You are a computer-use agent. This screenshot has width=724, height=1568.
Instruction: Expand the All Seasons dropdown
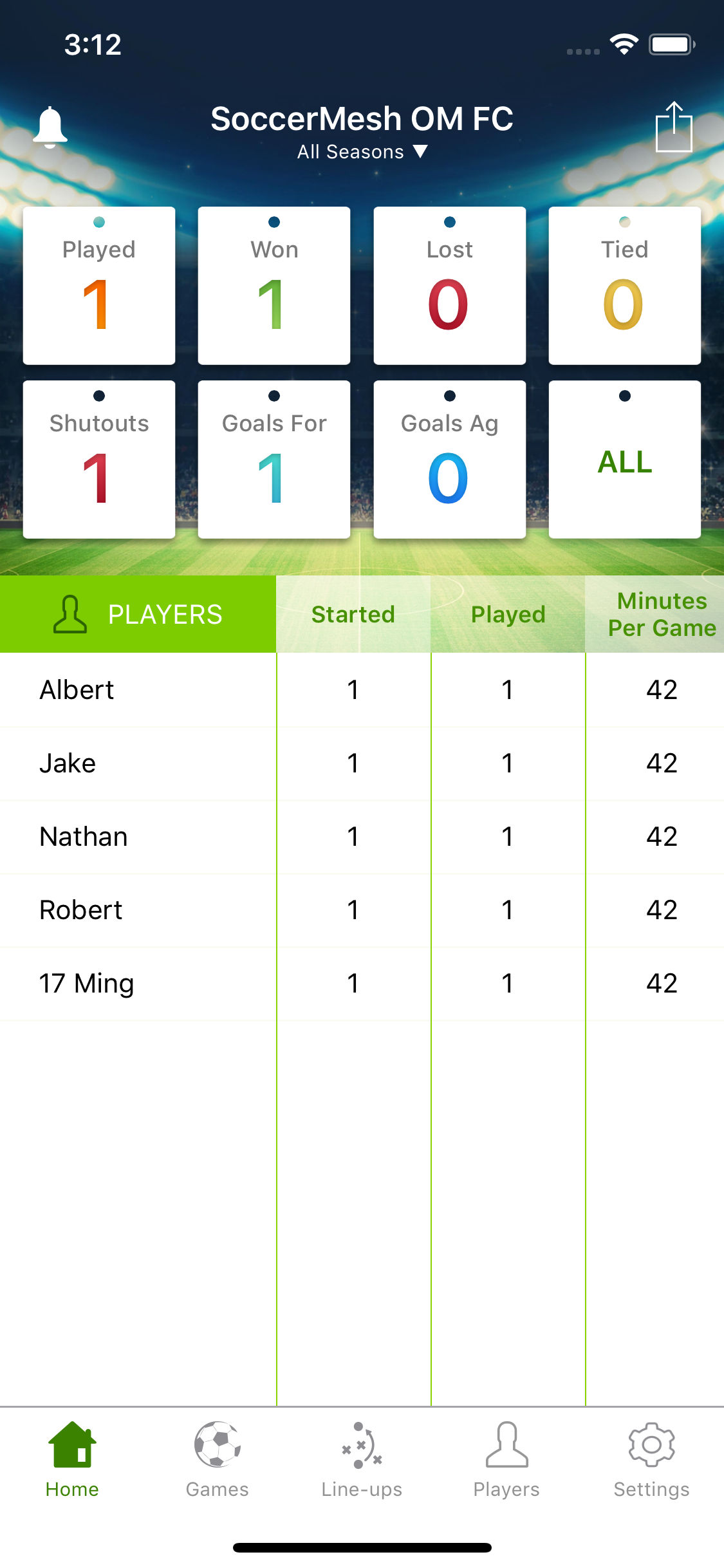click(x=362, y=152)
